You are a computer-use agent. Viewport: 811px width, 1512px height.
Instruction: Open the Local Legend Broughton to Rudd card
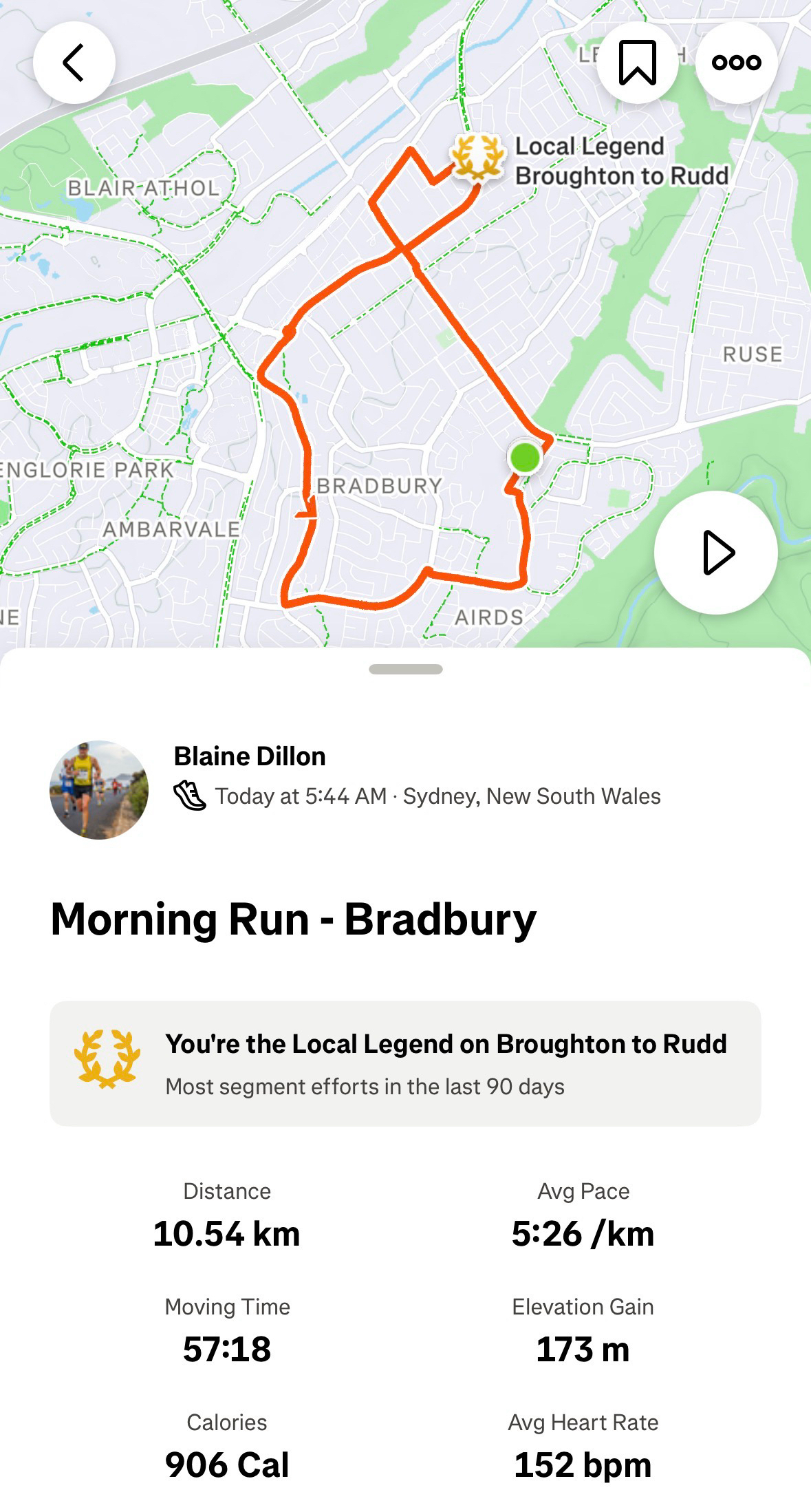pyautogui.click(x=405, y=1063)
